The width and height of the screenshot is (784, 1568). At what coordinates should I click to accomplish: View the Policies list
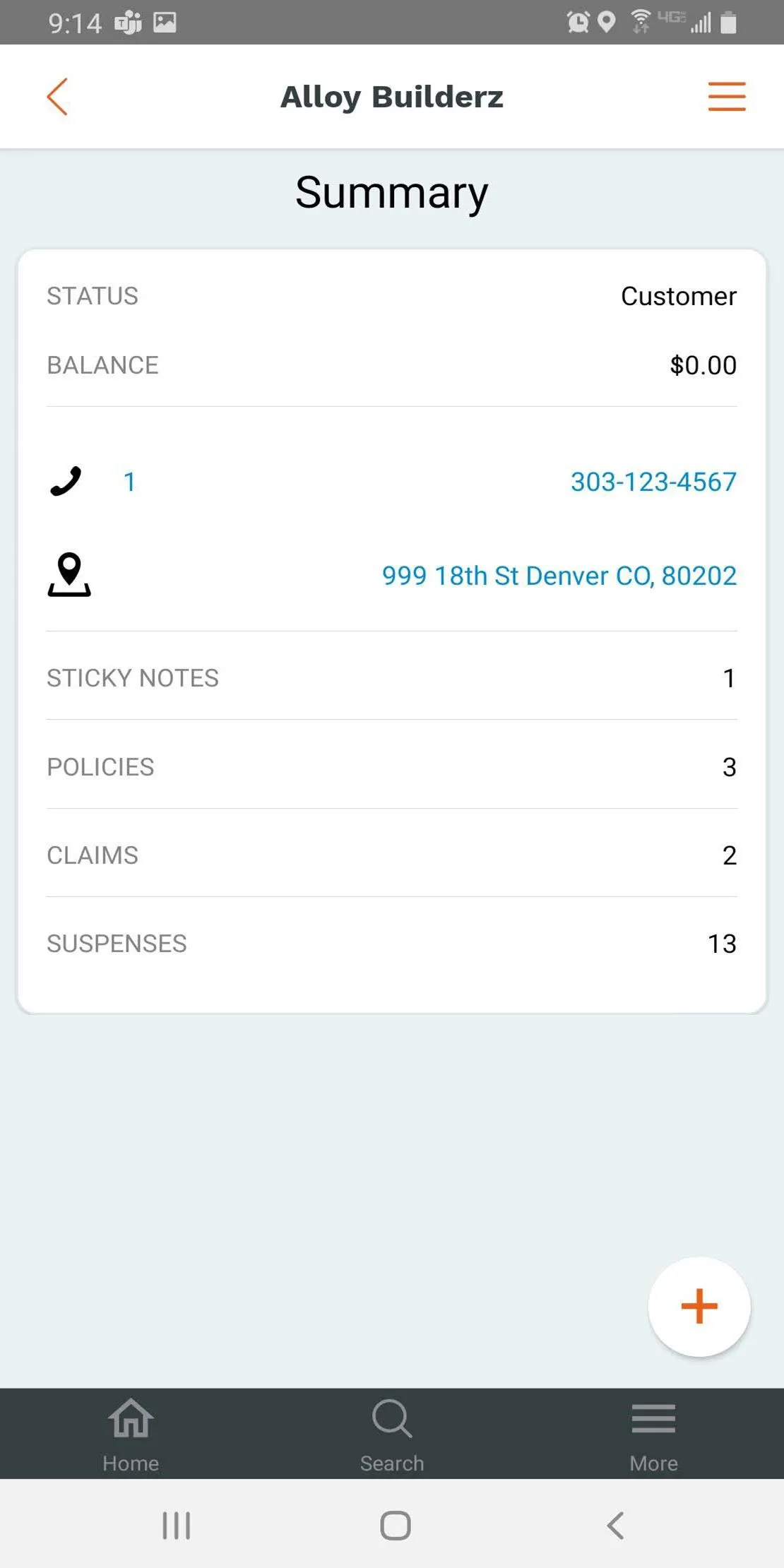click(391, 766)
